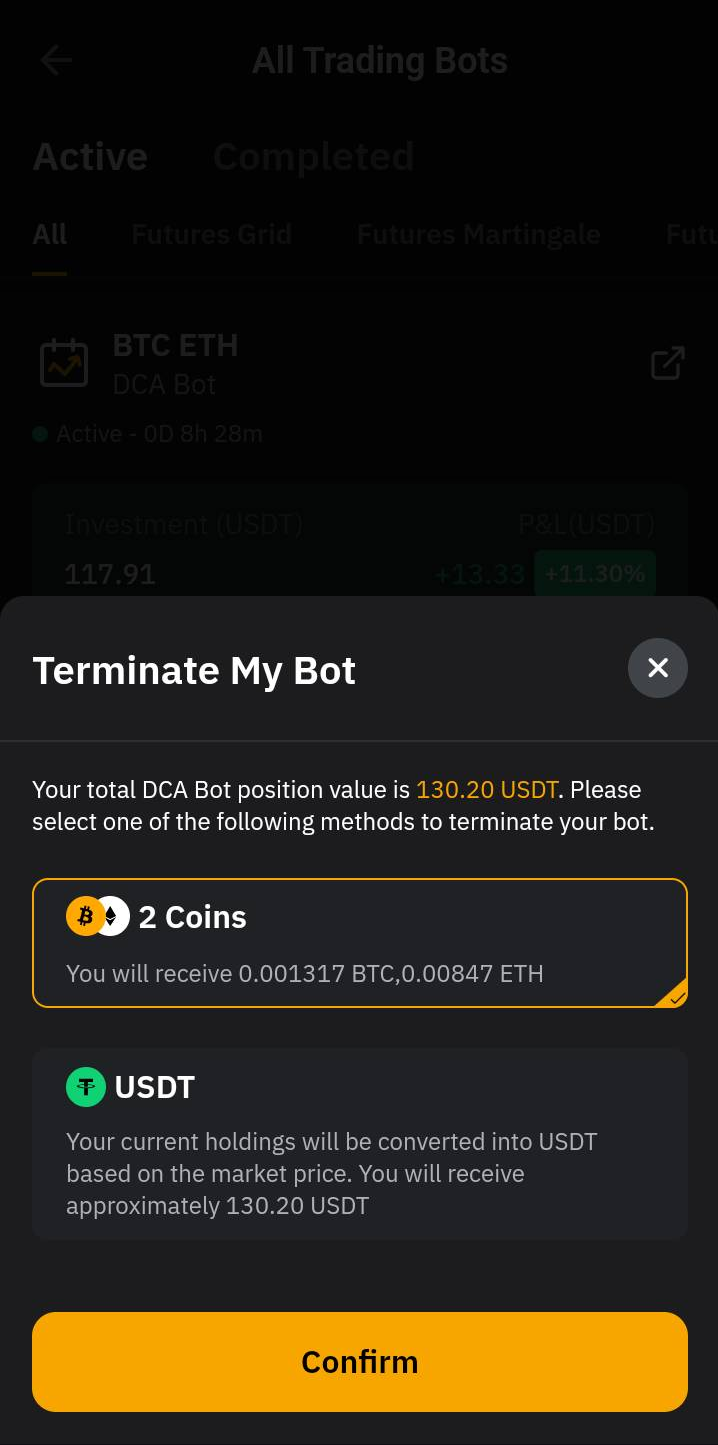This screenshot has height=1445, width=718.
Task: Choose USDT conversion termination option
Action: click(x=360, y=1144)
